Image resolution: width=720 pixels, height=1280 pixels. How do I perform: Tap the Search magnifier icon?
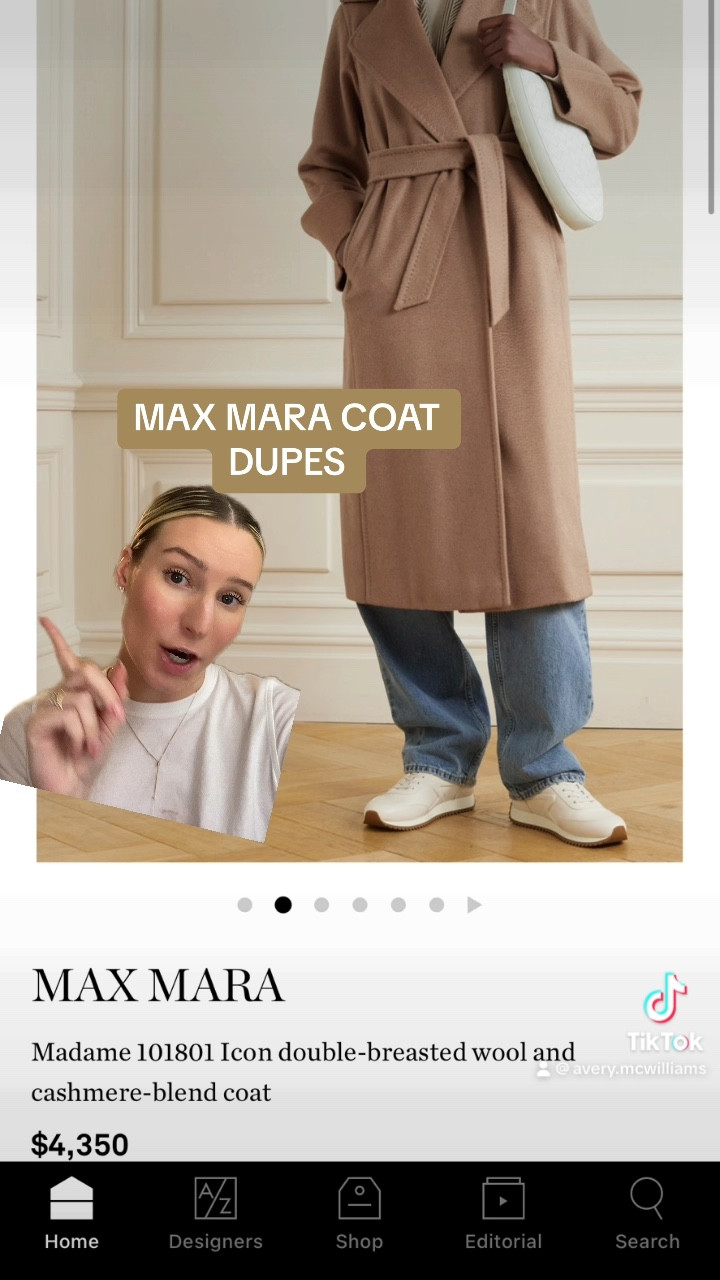(x=647, y=1195)
